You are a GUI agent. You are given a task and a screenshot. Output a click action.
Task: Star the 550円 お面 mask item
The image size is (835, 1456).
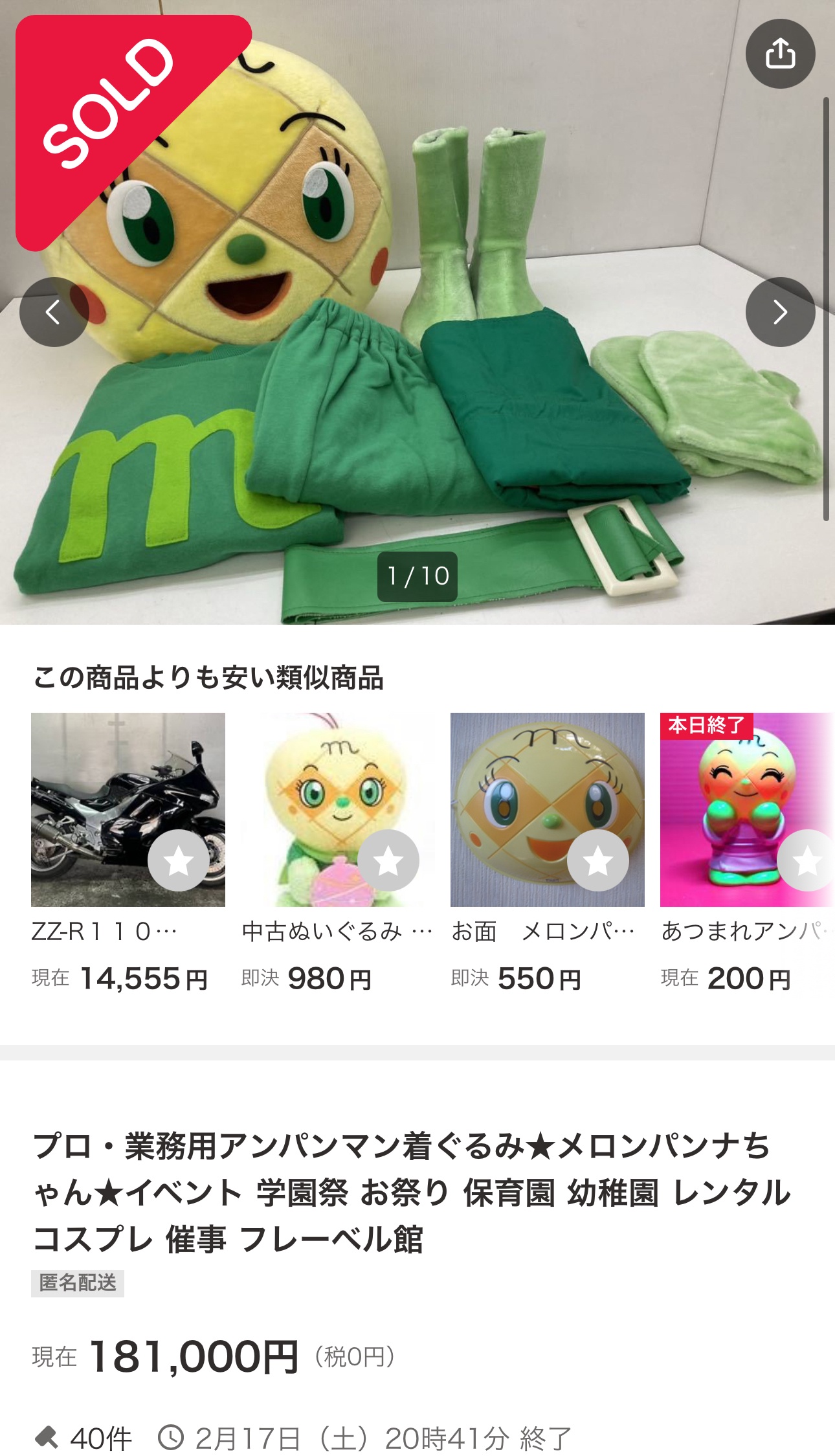[x=598, y=861]
